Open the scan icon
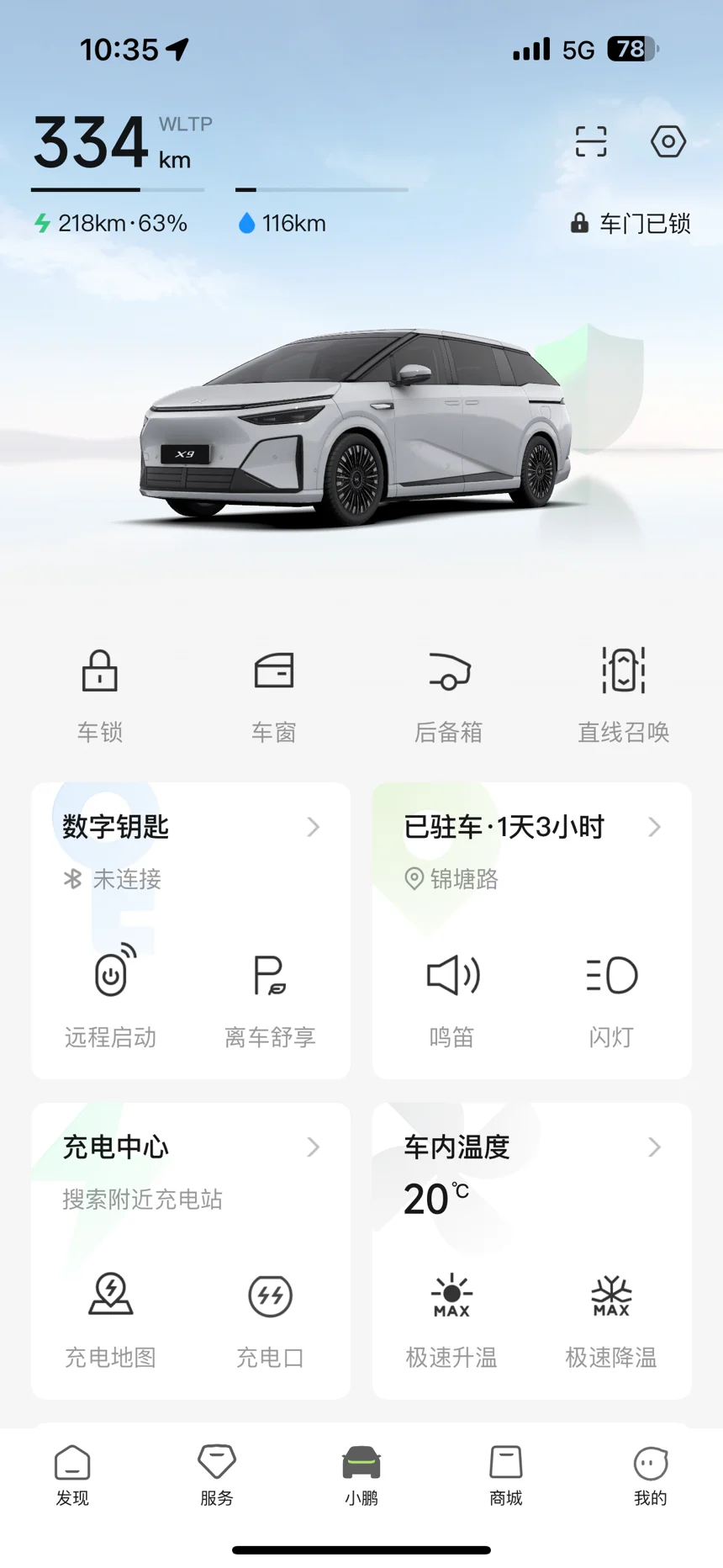Screen dimensions: 723x1568 pos(591,141)
